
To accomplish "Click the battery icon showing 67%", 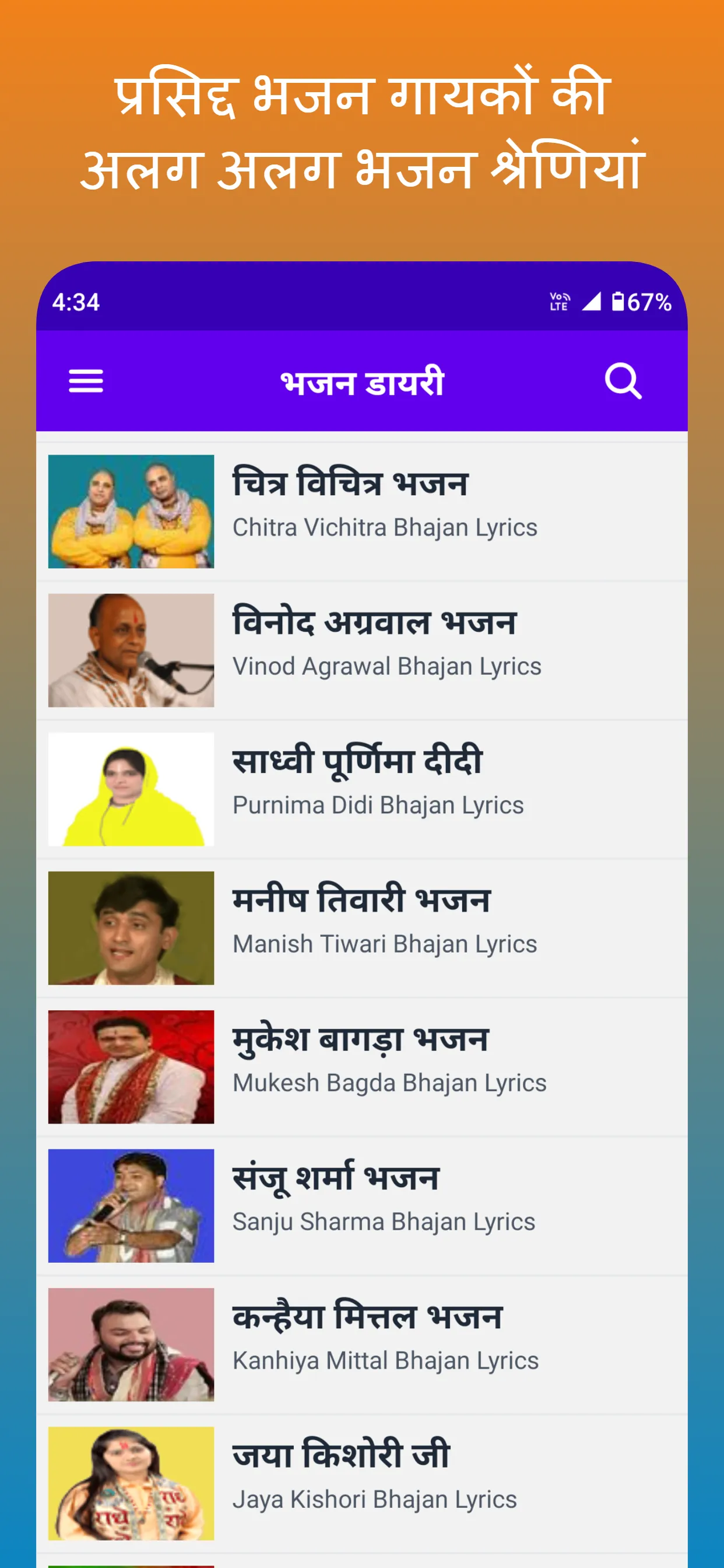I will [619, 302].
